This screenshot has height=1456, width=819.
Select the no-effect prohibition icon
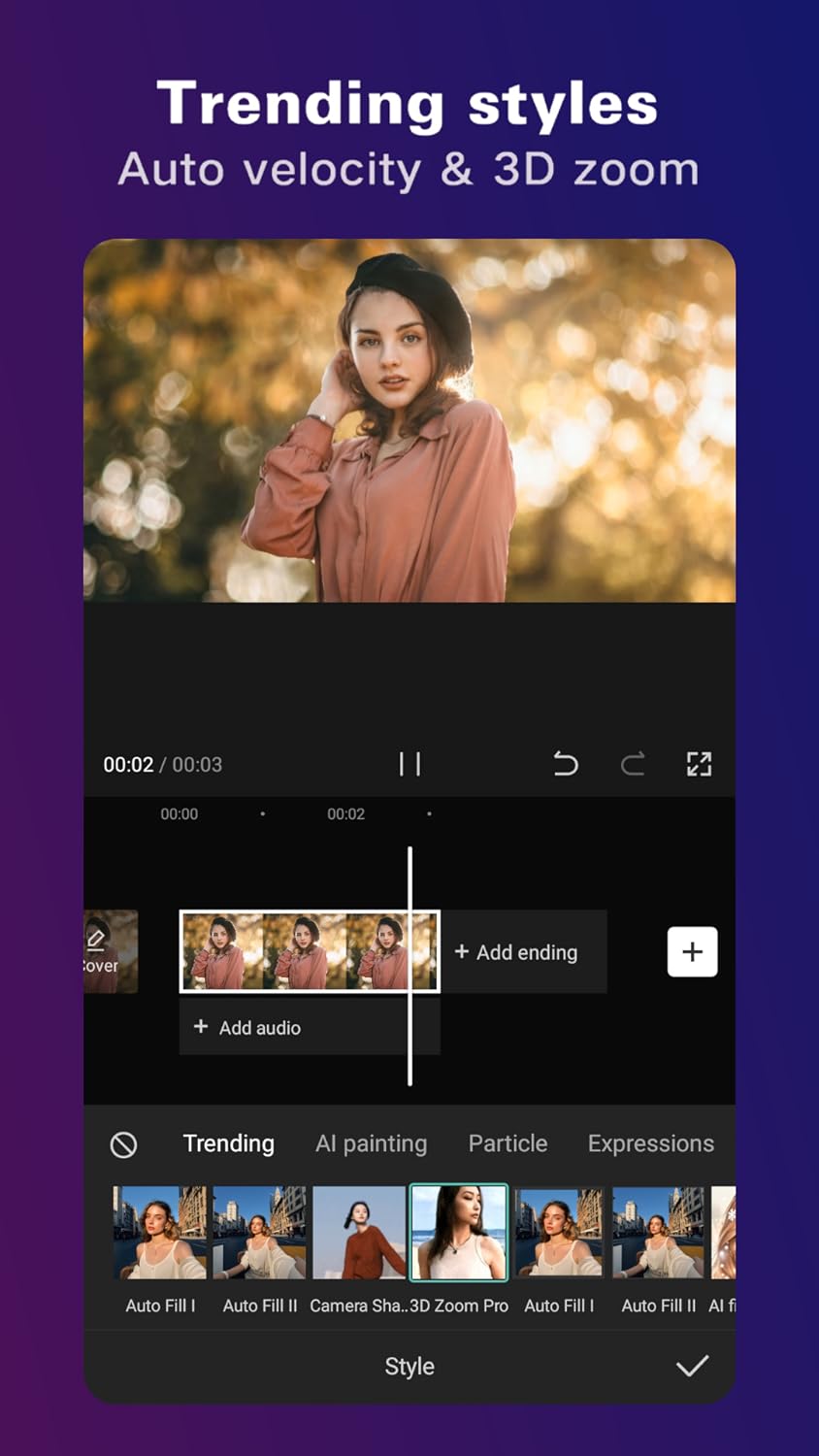124,1144
